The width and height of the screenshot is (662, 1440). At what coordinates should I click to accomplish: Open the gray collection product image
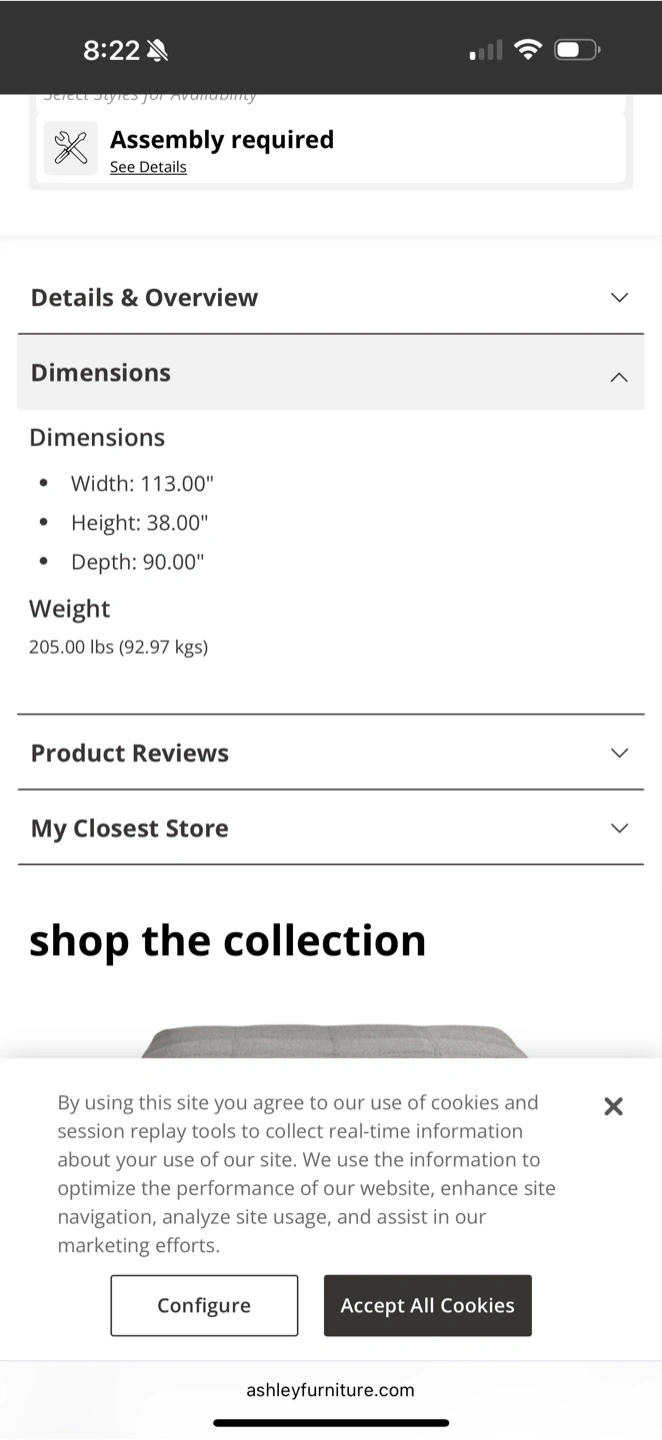[334, 1041]
